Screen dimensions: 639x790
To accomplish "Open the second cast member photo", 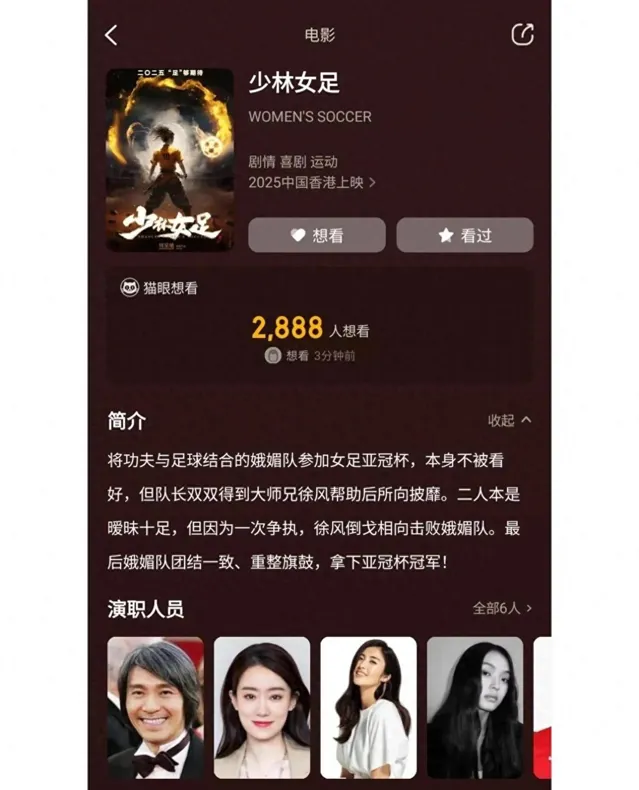I will [x=262, y=707].
